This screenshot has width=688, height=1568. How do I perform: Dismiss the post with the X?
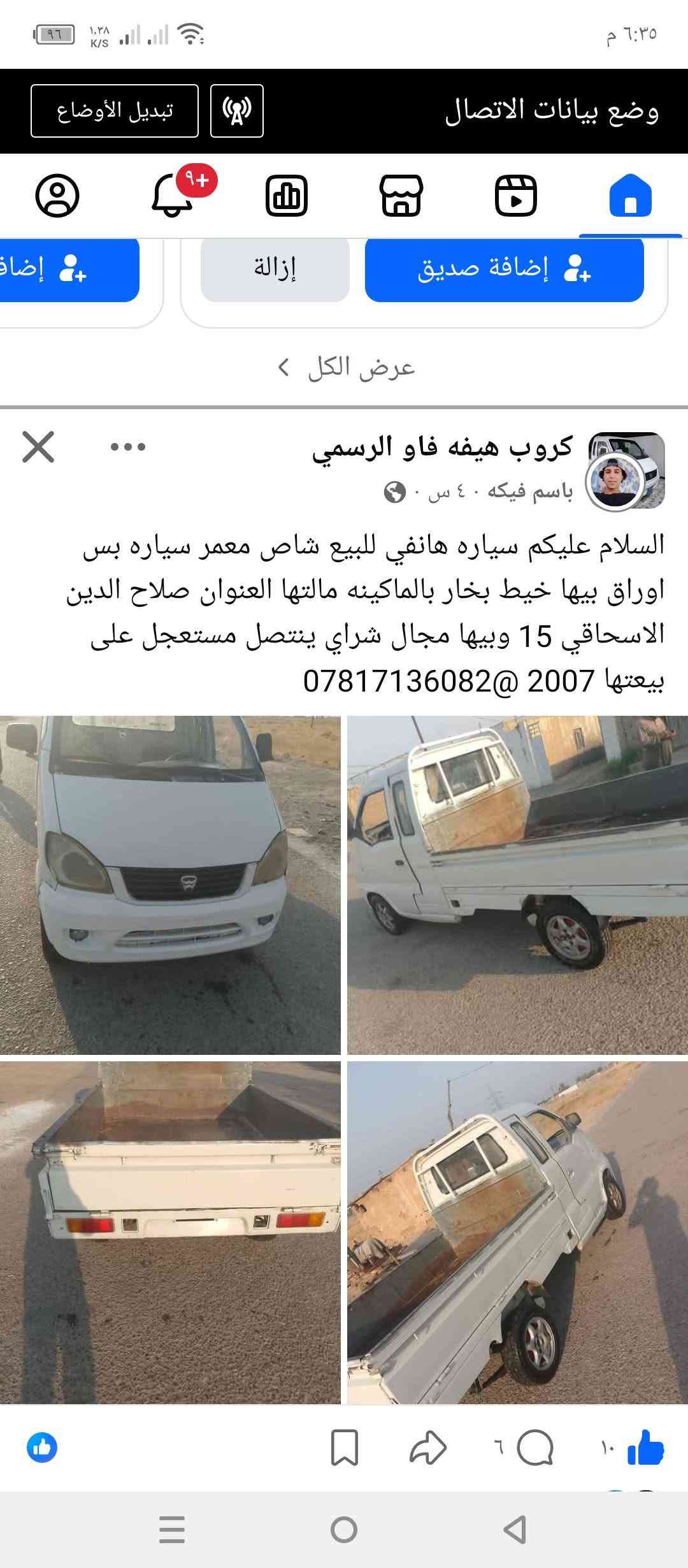[38, 446]
